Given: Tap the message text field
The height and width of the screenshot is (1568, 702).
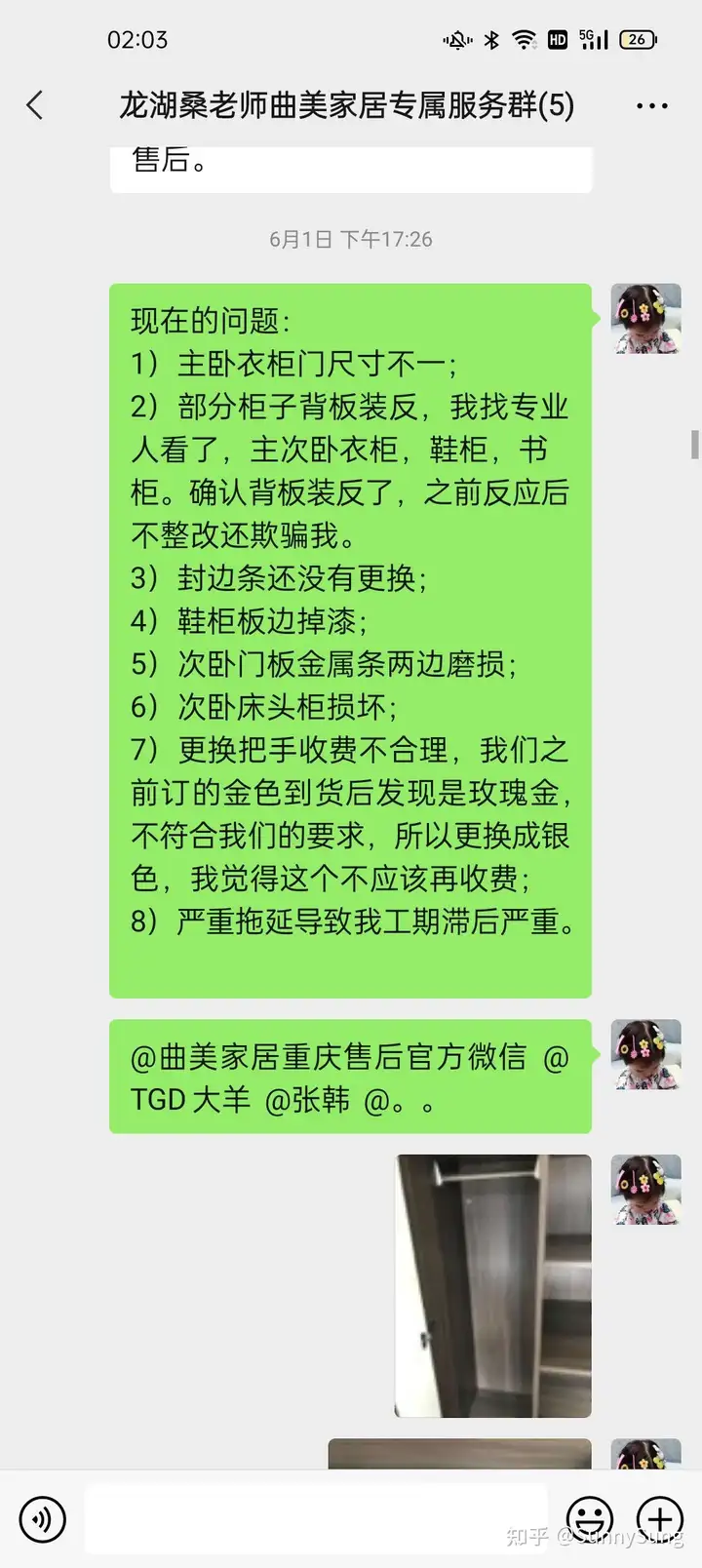Looking at the screenshot, I should [x=316, y=1518].
